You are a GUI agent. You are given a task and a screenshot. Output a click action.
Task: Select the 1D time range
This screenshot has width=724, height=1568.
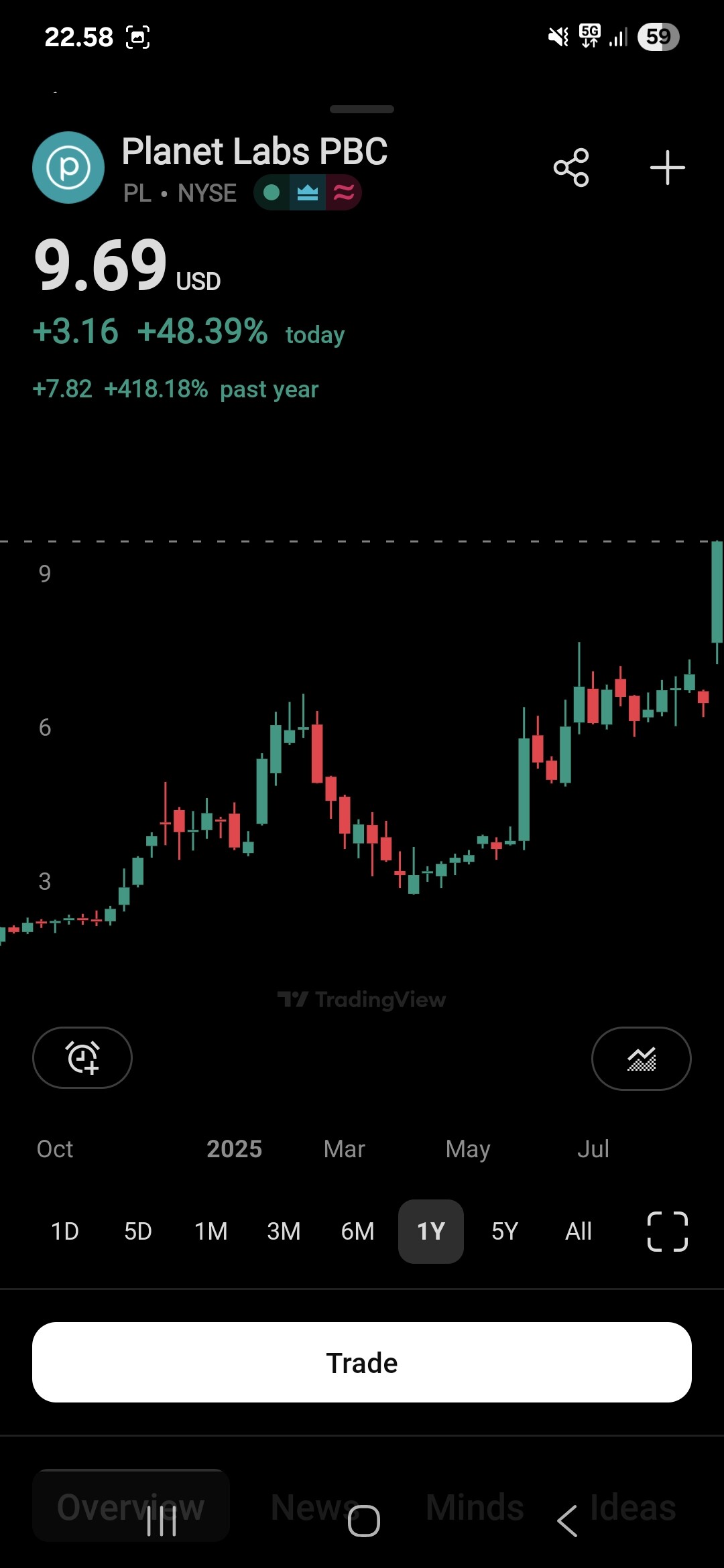point(65,1231)
